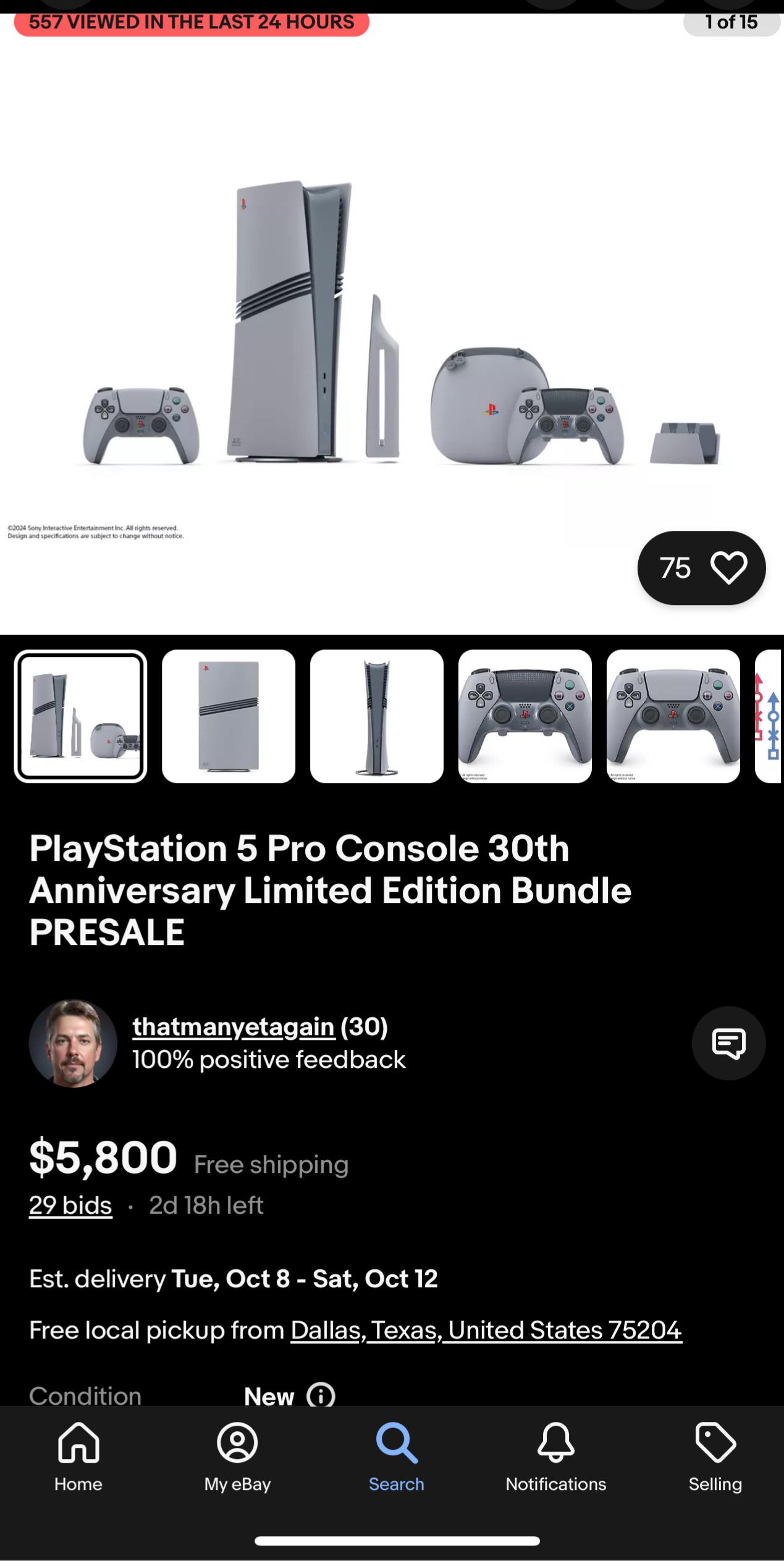Select the fifth thumbnail of DualSense controller

click(x=673, y=716)
